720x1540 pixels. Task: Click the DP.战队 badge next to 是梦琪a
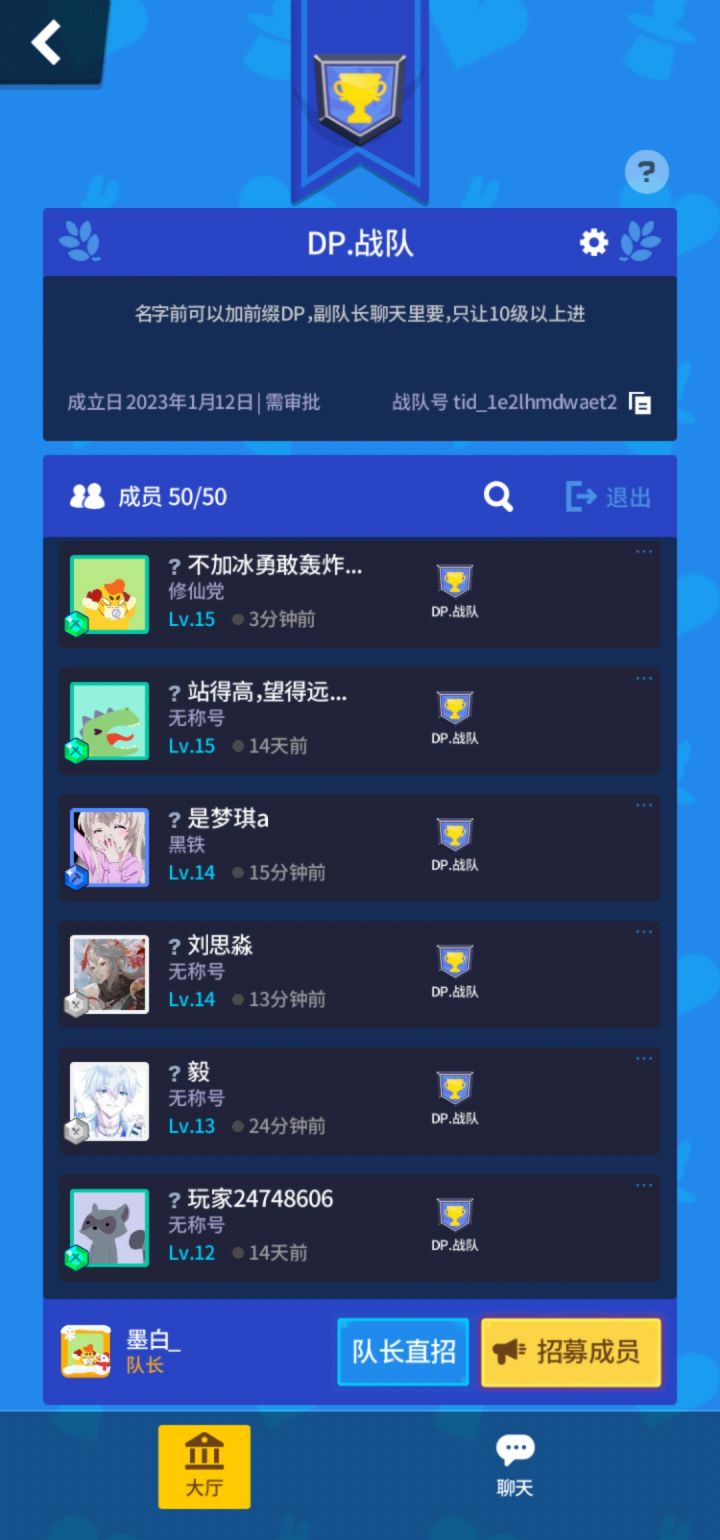[455, 838]
